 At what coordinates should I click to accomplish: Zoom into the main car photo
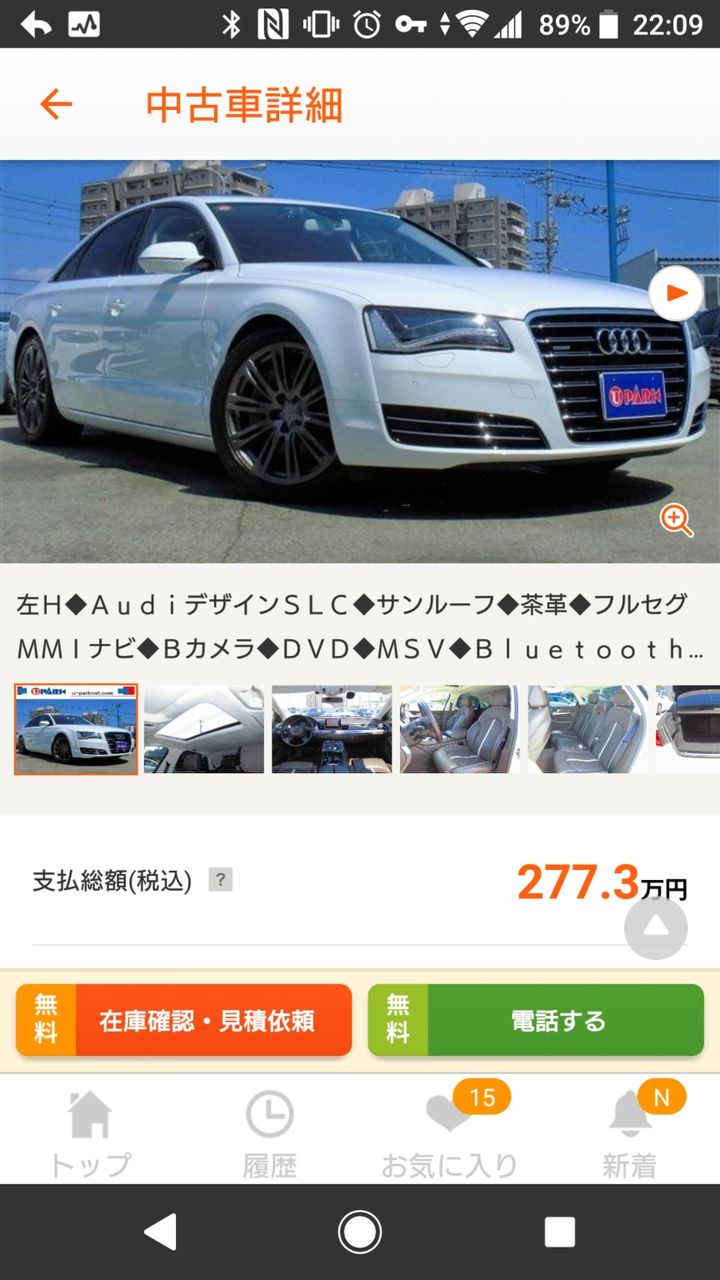tap(677, 520)
